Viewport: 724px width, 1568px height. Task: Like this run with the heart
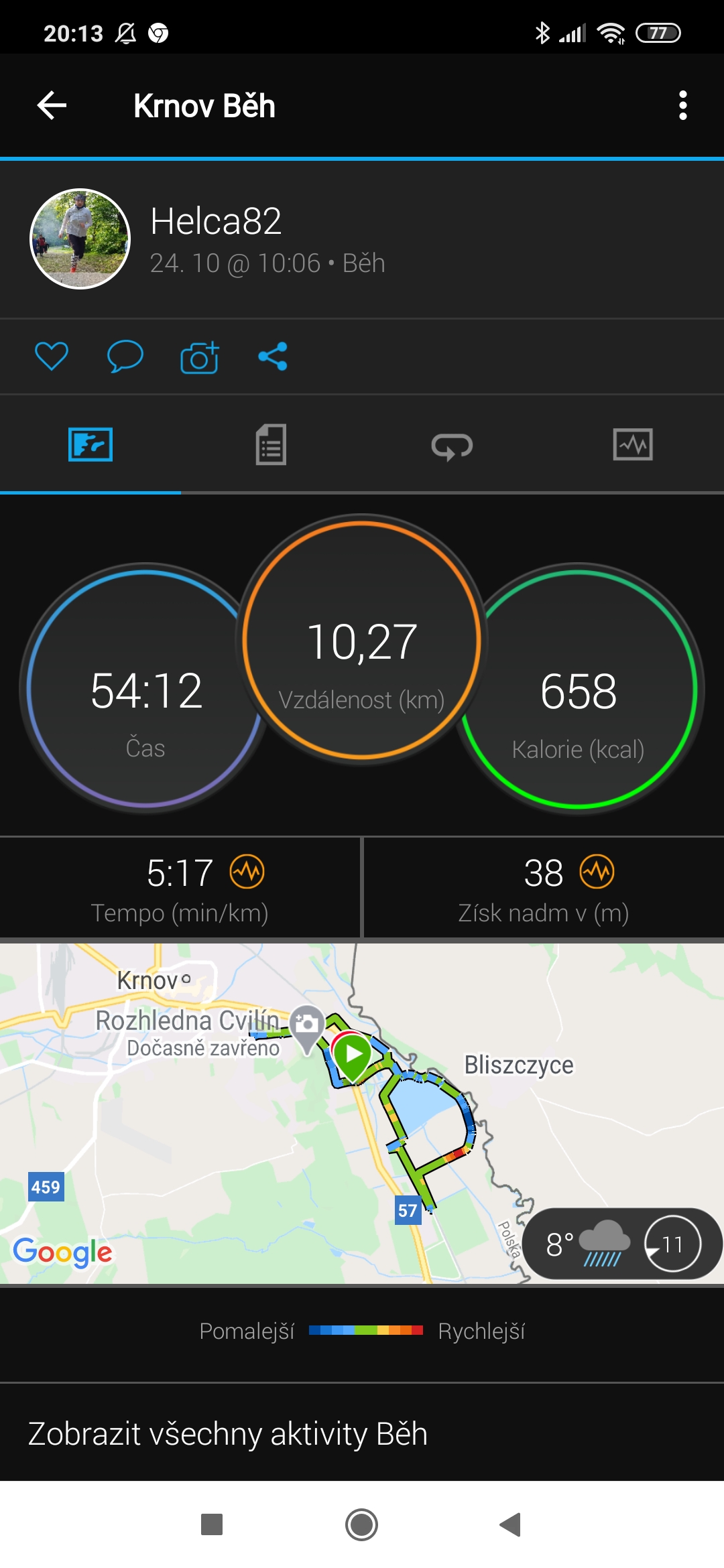pyautogui.click(x=52, y=356)
